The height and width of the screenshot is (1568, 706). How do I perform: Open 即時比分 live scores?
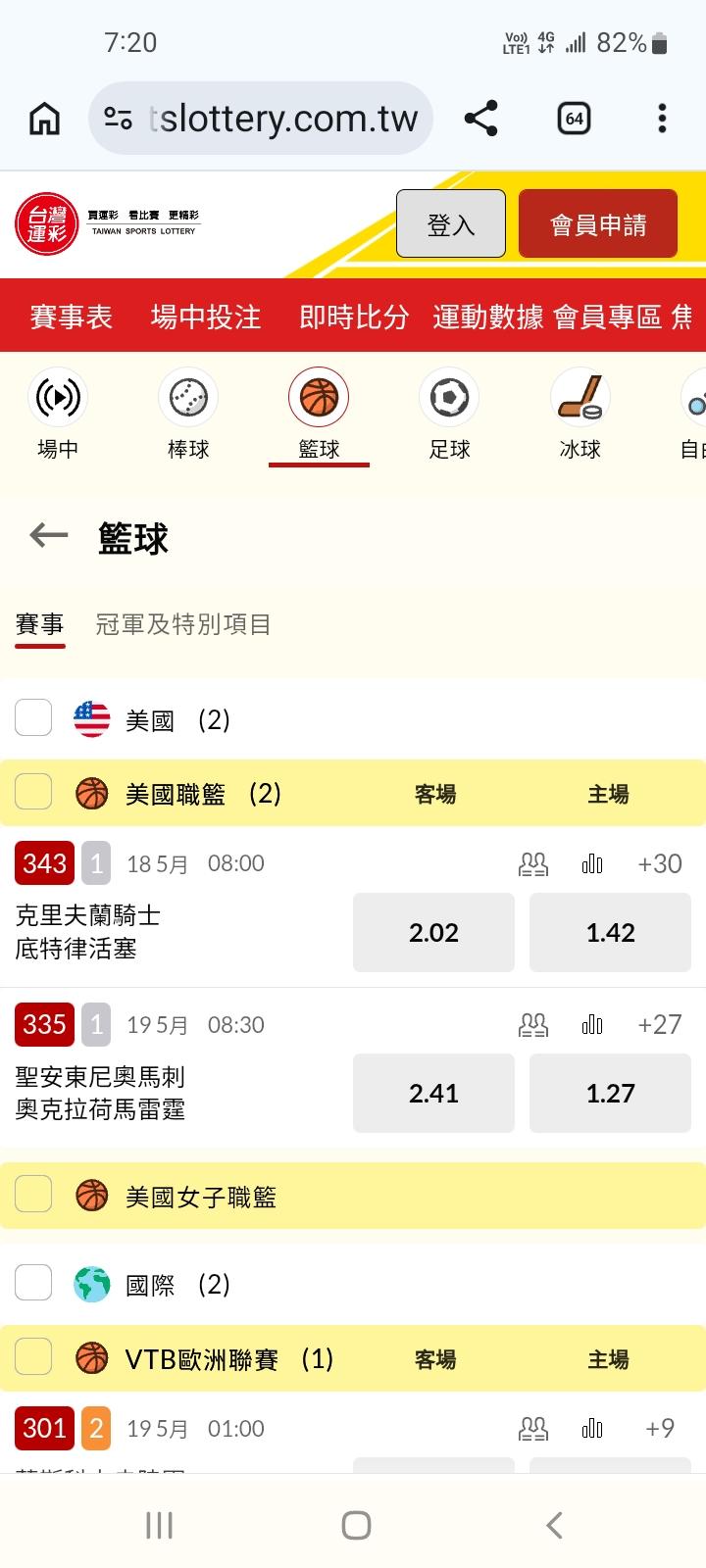[354, 317]
